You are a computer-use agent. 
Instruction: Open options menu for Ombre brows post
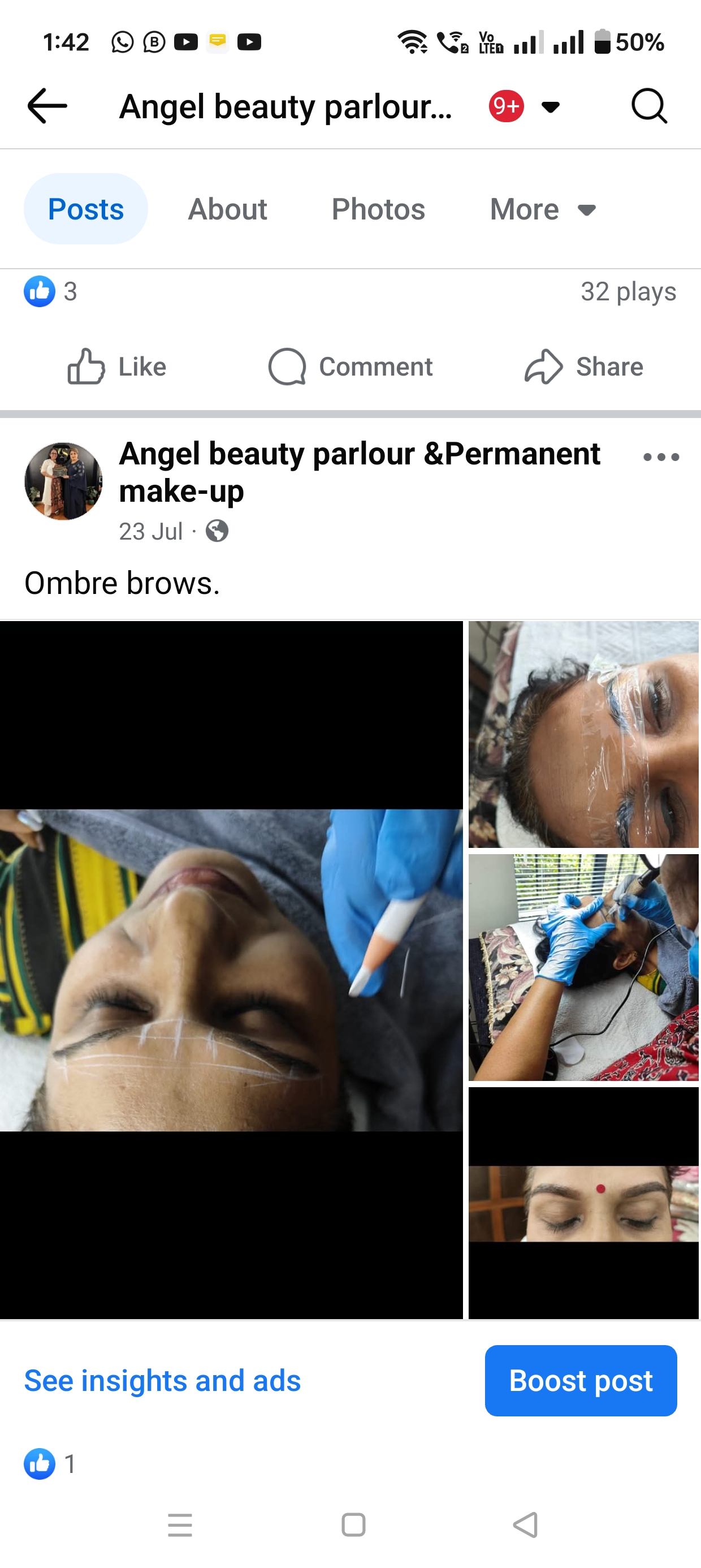click(x=661, y=457)
